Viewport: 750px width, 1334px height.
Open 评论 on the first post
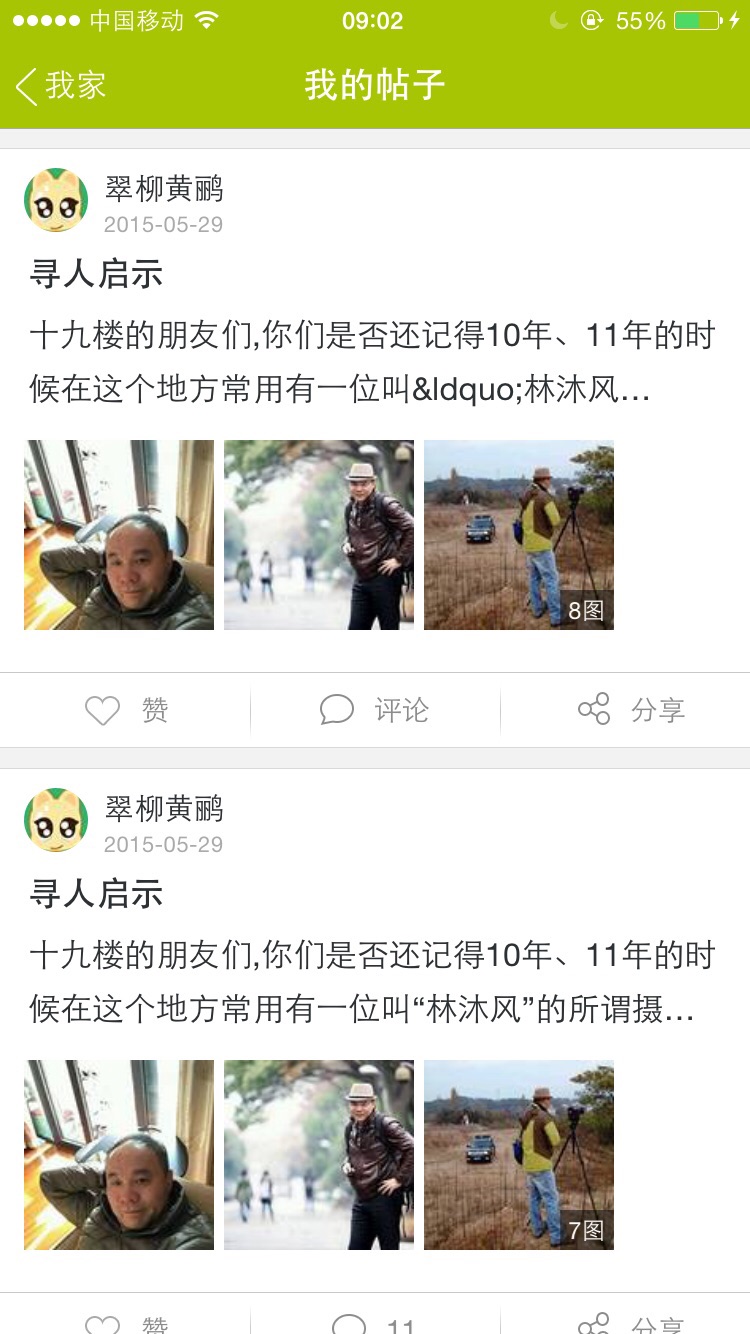[x=374, y=710]
